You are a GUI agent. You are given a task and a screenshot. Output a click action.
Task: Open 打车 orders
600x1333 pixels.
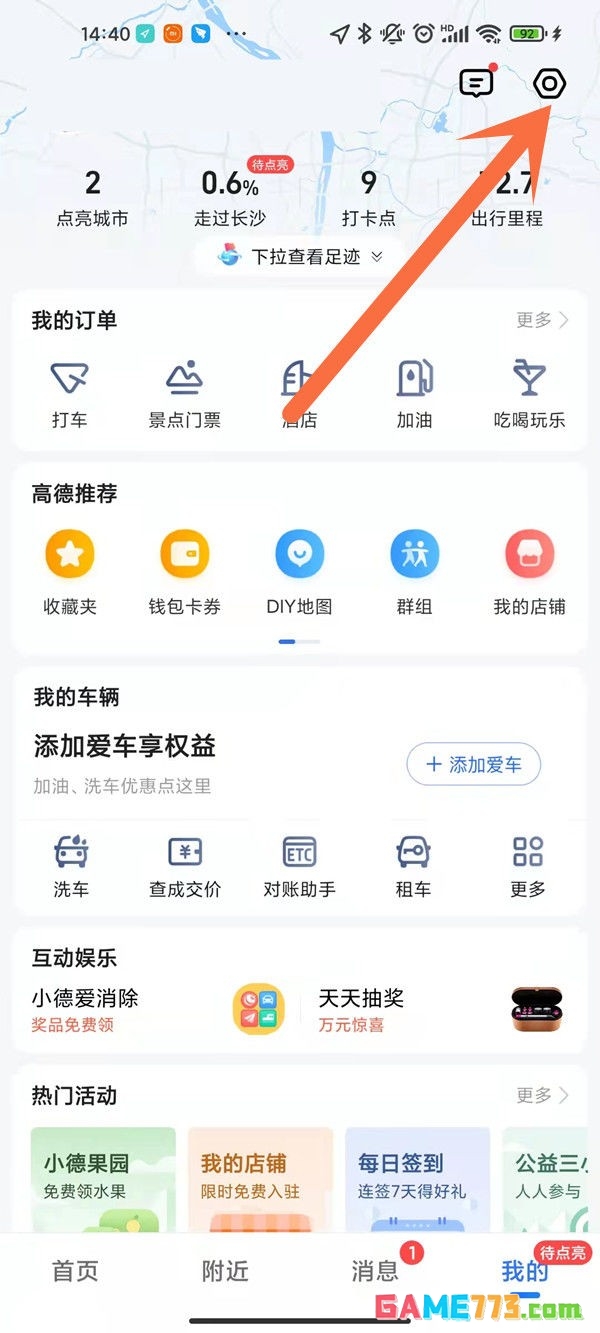click(69, 395)
